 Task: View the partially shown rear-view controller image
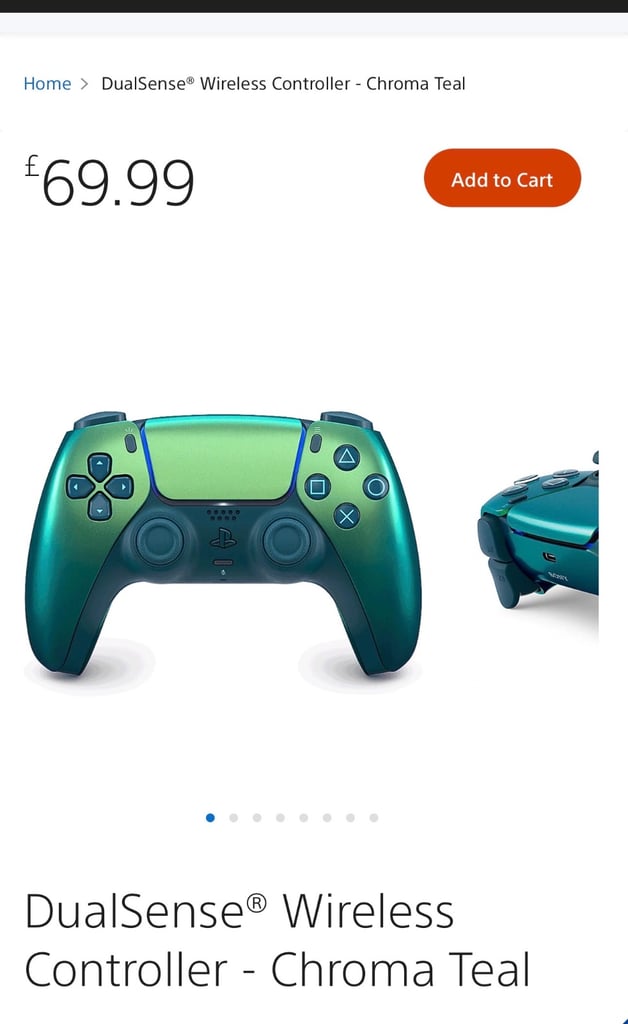tap(539, 530)
